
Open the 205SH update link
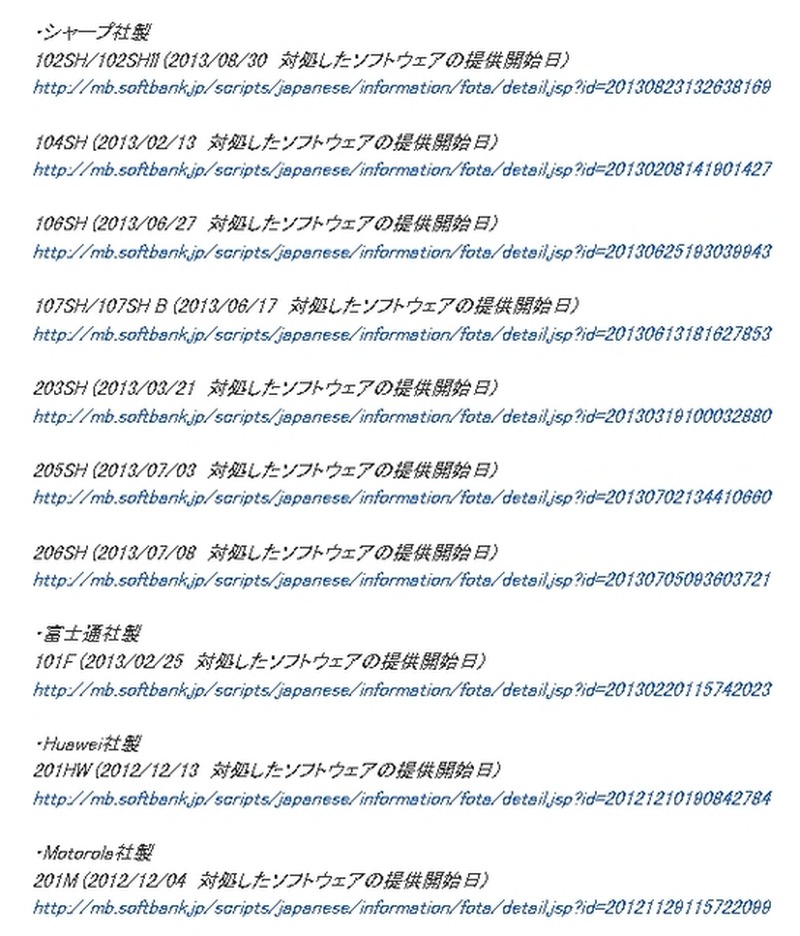(x=401, y=496)
